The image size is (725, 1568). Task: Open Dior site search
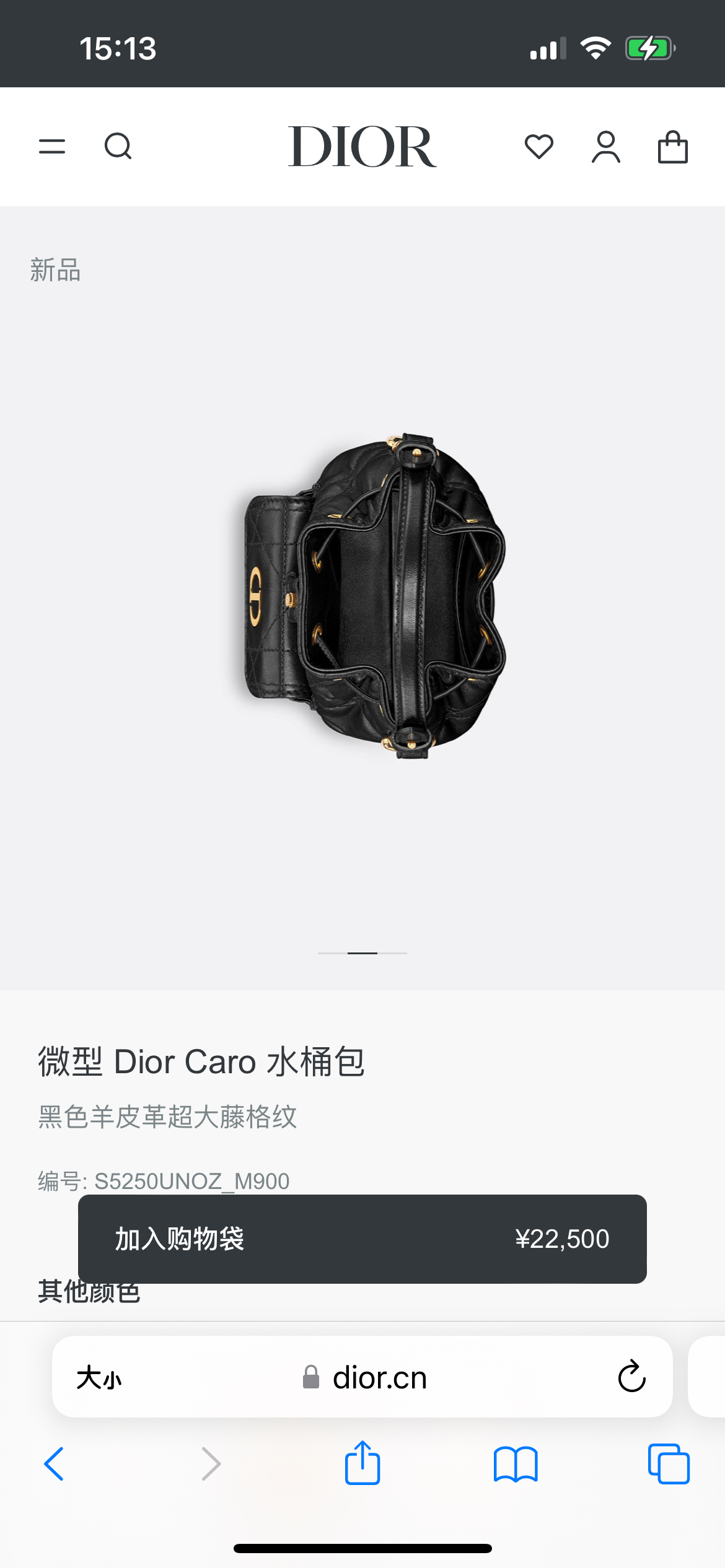click(x=118, y=147)
